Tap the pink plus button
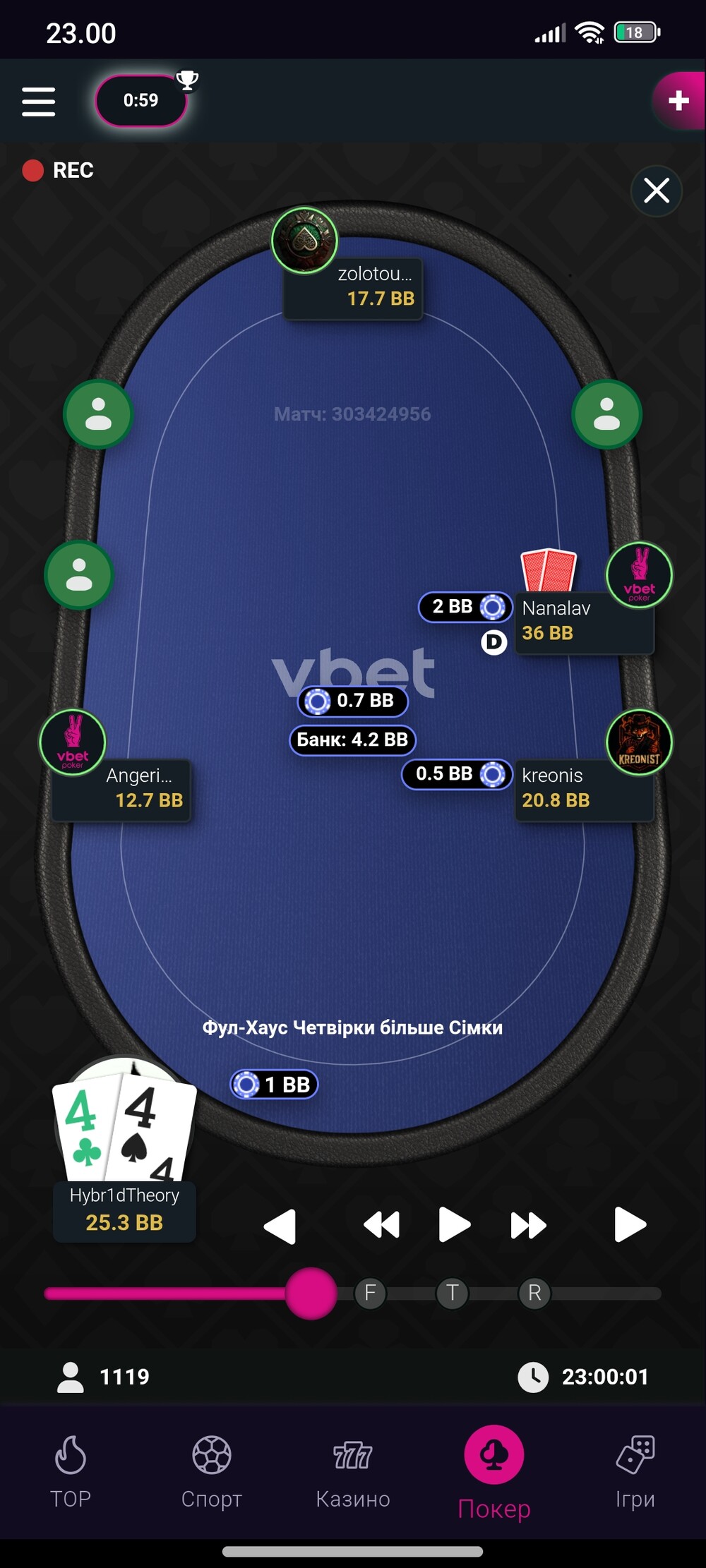 point(678,100)
